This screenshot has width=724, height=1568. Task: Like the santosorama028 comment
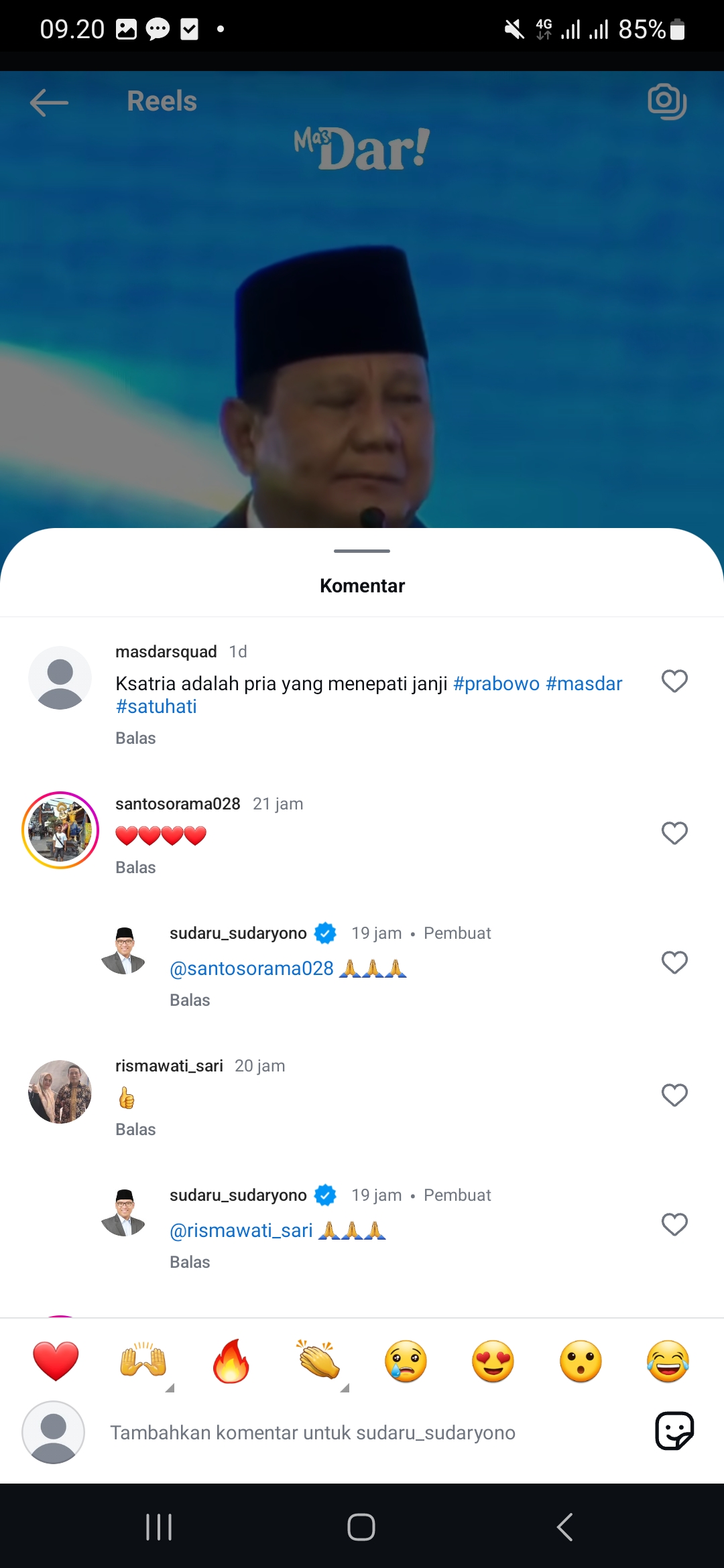point(674,833)
